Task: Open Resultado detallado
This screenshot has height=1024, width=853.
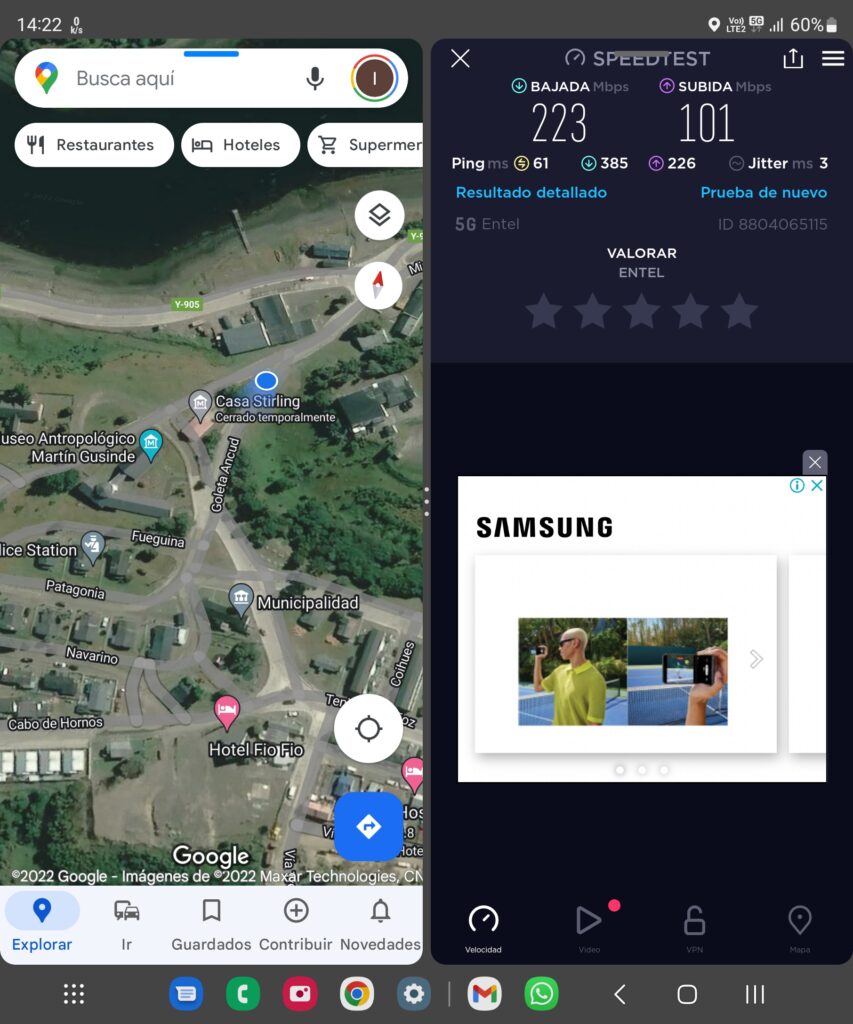Action: point(531,192)
